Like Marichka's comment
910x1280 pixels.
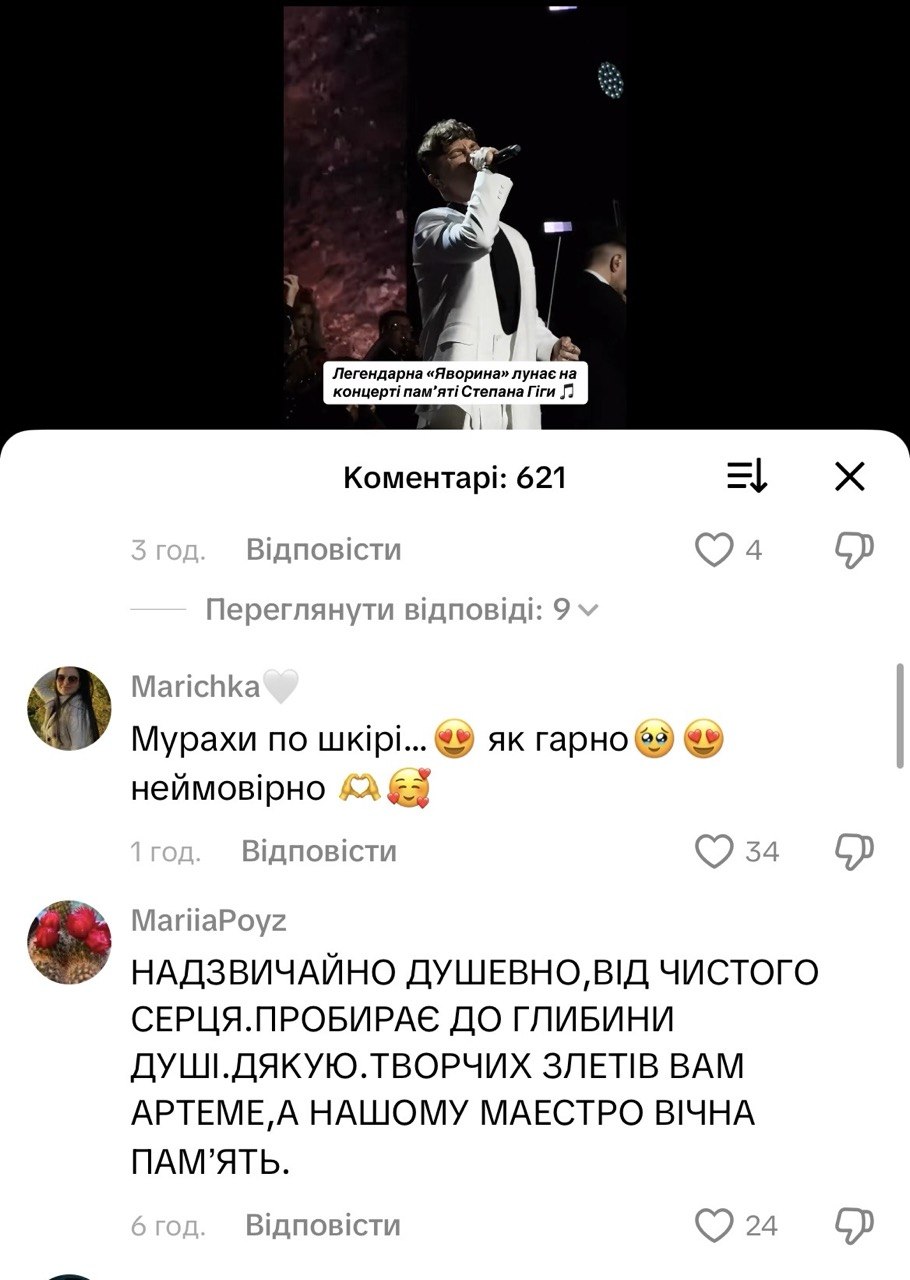714,851
